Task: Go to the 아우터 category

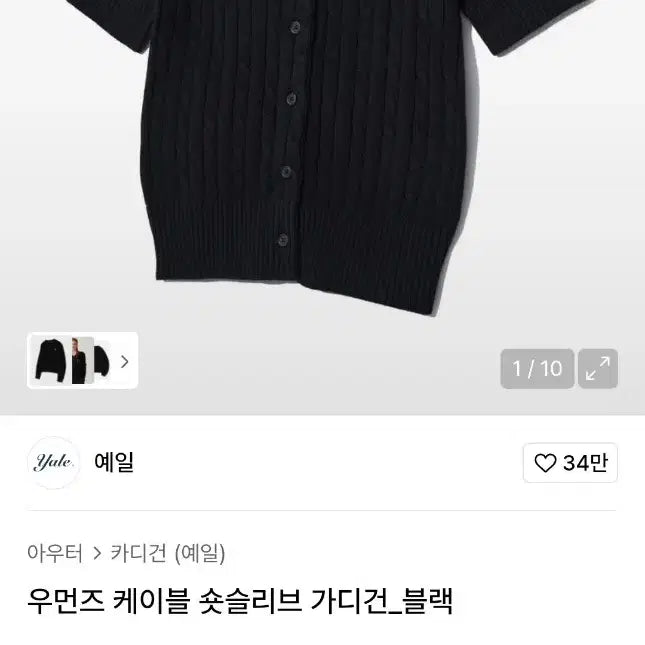Action: 55,552
